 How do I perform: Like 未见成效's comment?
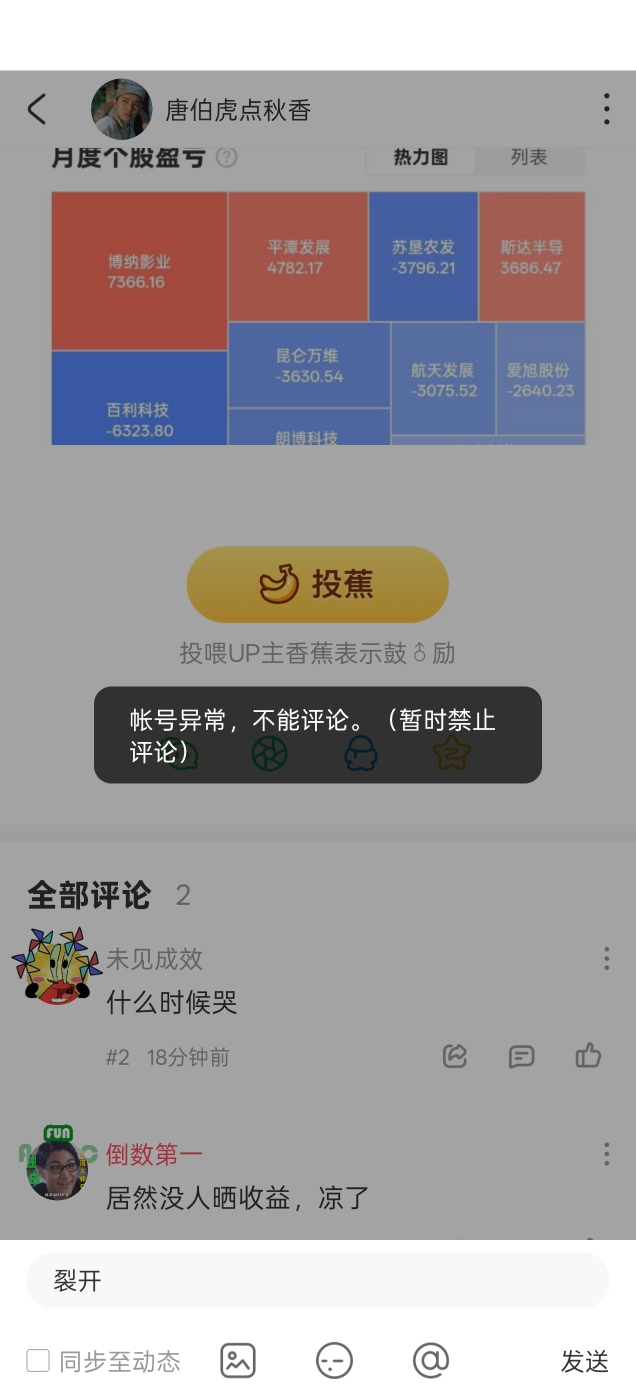588,1056
